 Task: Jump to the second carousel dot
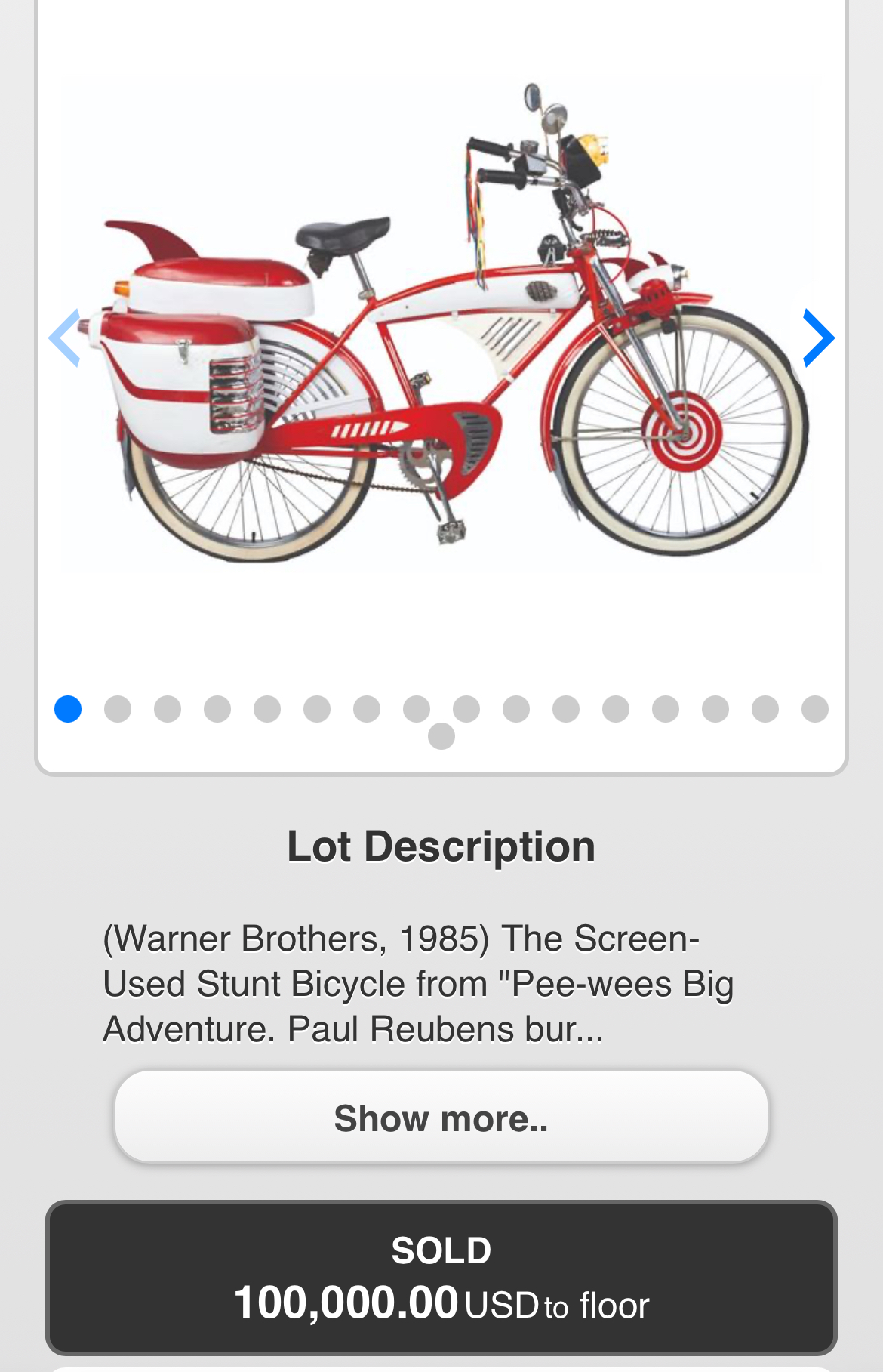[x=118, y=709]
